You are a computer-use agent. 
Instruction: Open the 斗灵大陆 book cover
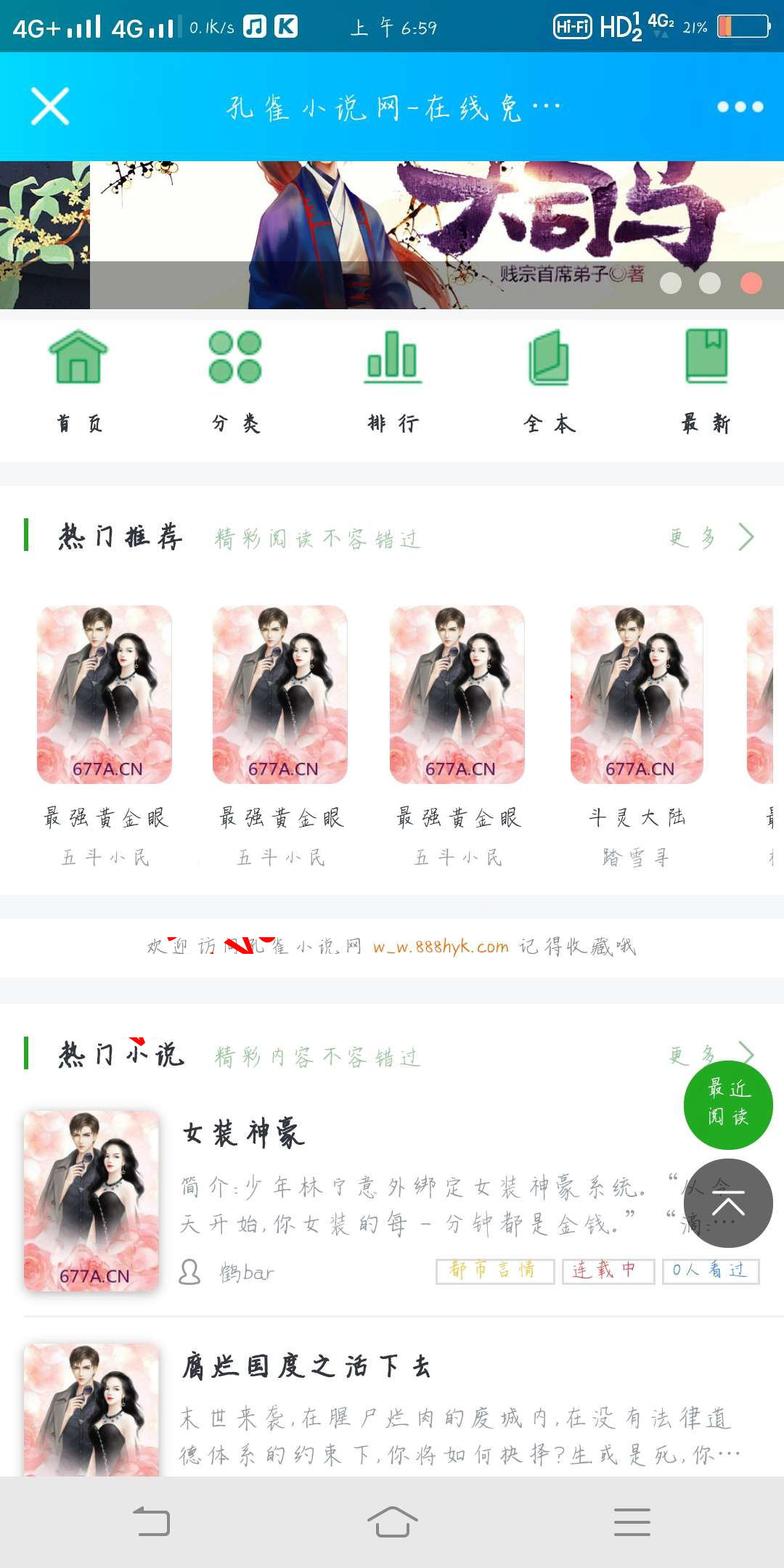coord(637,695)
